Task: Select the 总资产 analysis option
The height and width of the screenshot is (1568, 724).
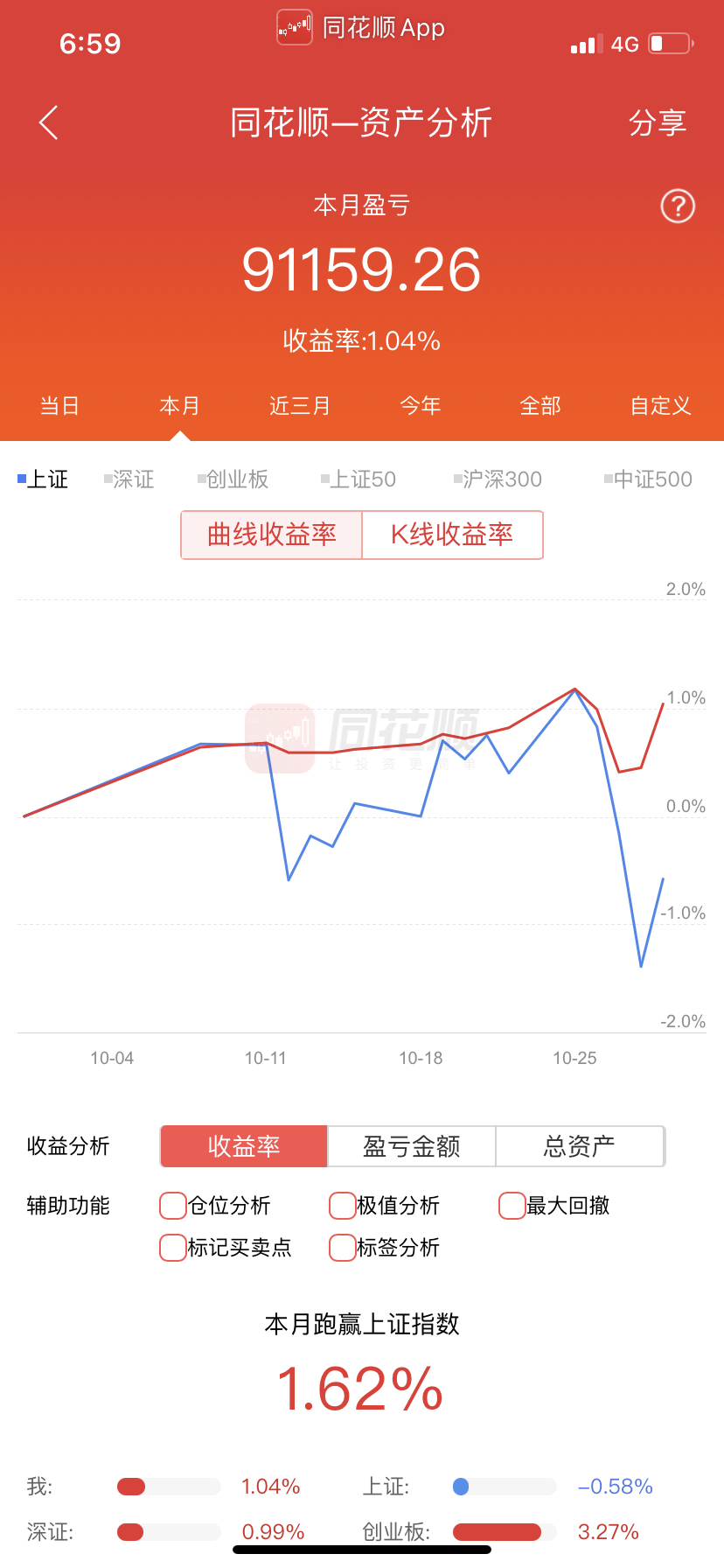Action: [579, 1146]
